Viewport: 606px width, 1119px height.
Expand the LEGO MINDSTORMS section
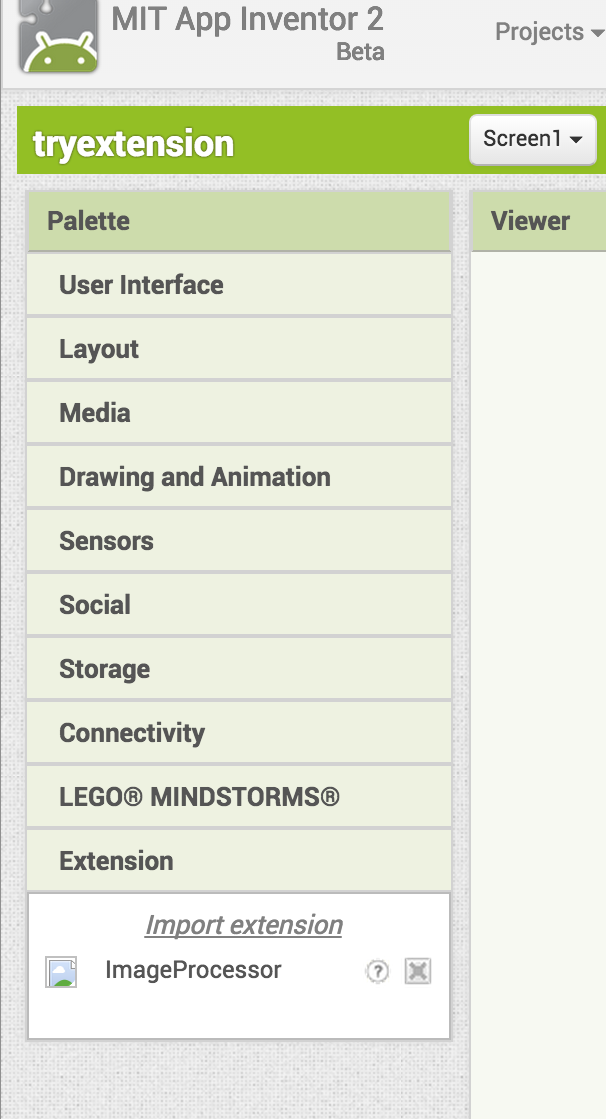pos(239,796)
